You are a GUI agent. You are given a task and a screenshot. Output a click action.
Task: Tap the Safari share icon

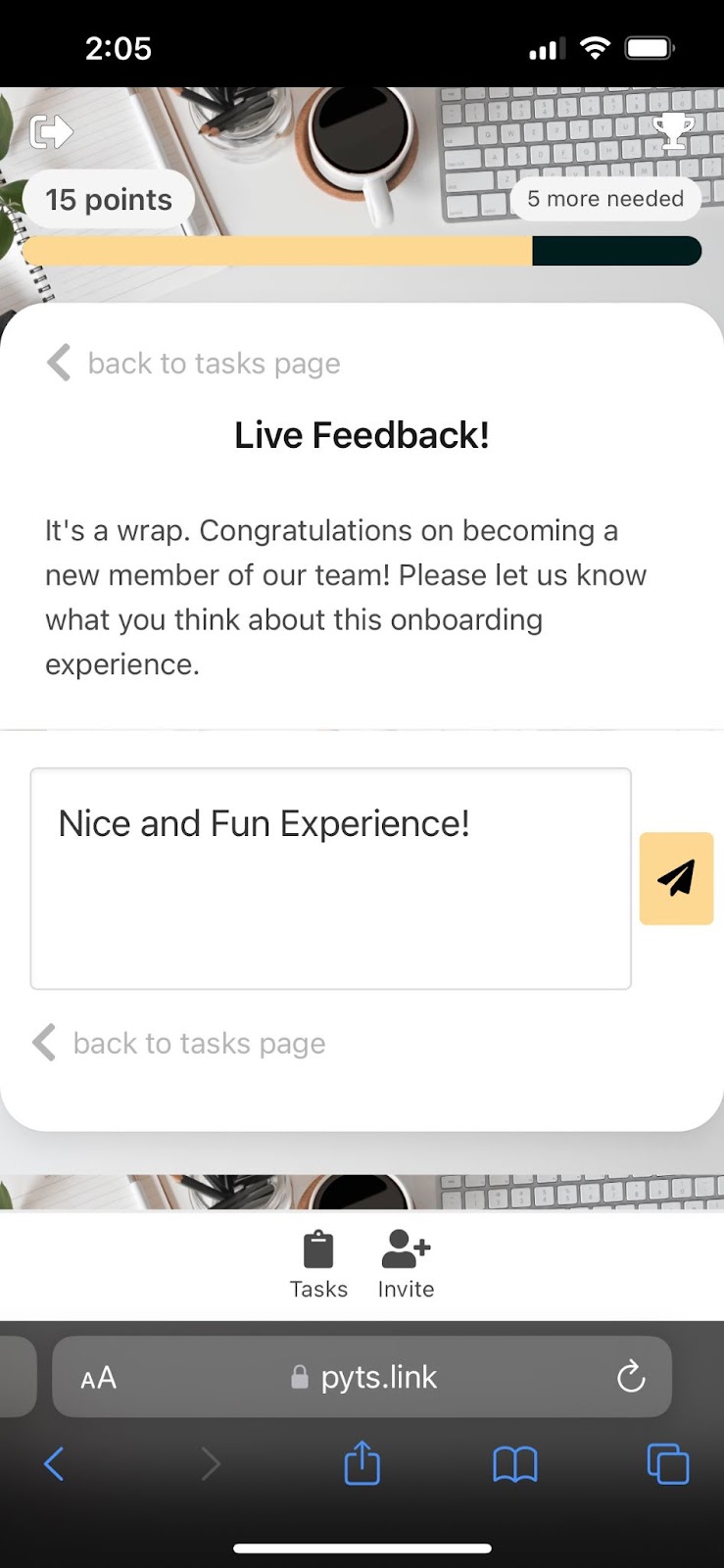(x=362, y=1464)
